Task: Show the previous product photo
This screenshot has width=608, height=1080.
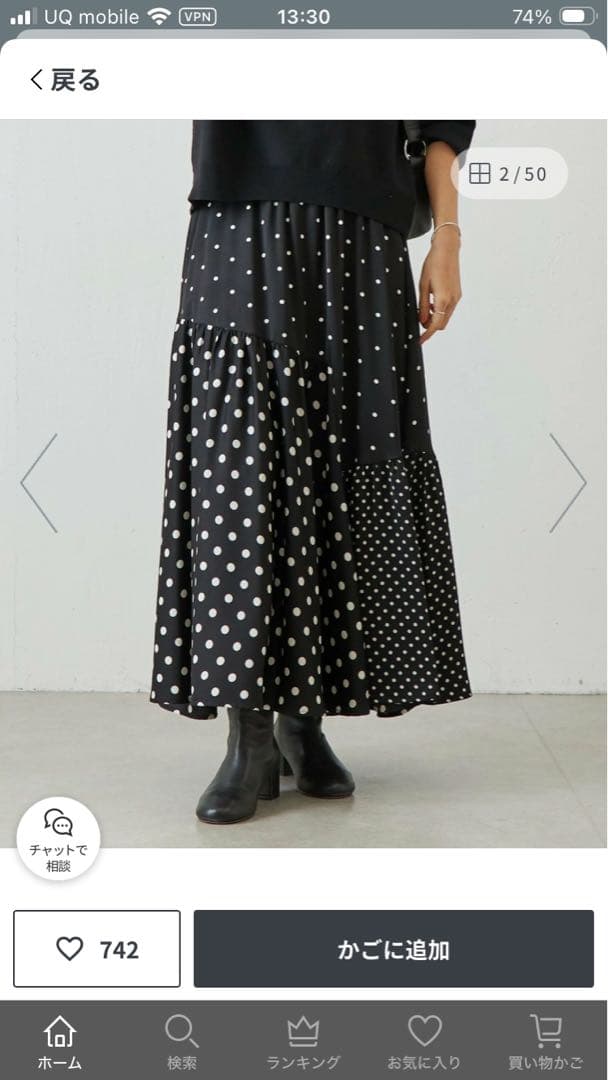Action: coord(39,483)
